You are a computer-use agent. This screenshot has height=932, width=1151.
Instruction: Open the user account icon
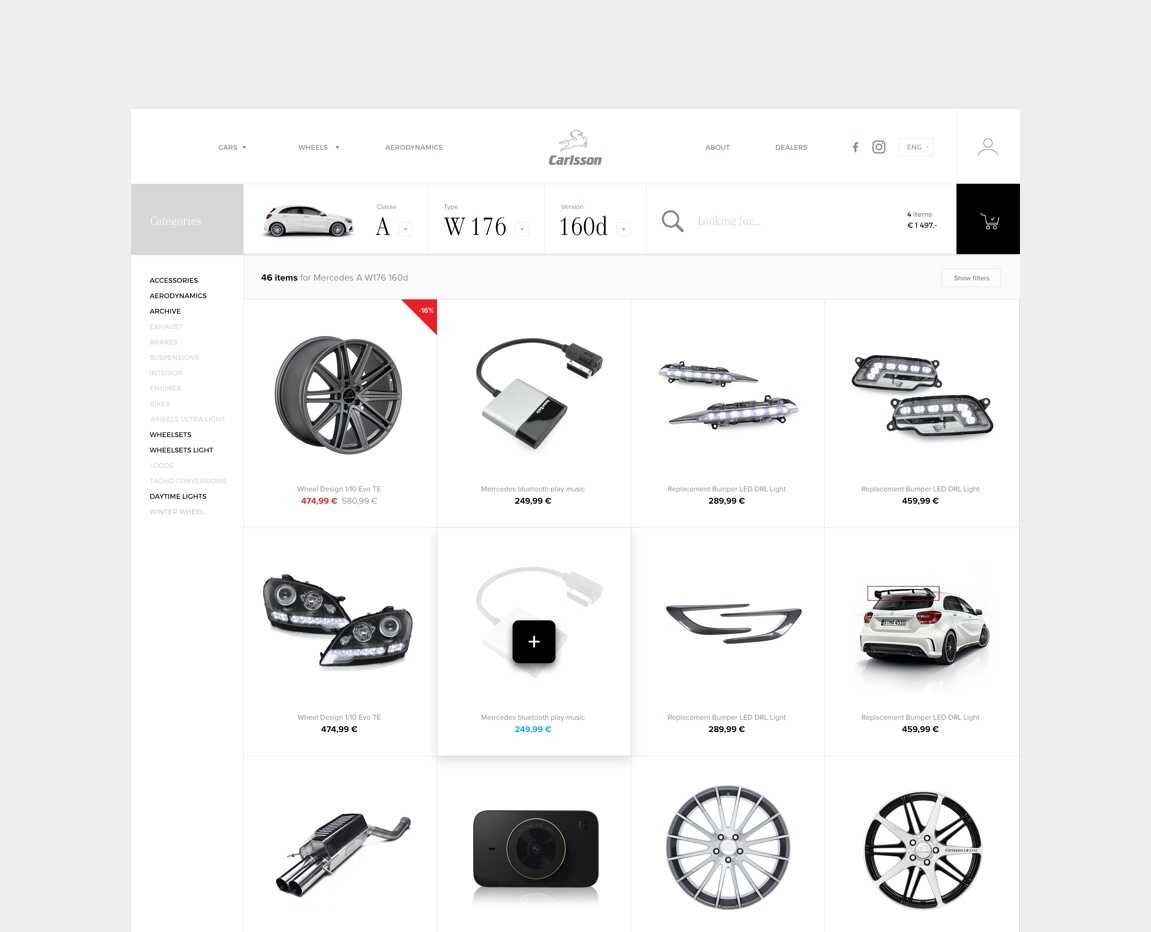(988, 147)
